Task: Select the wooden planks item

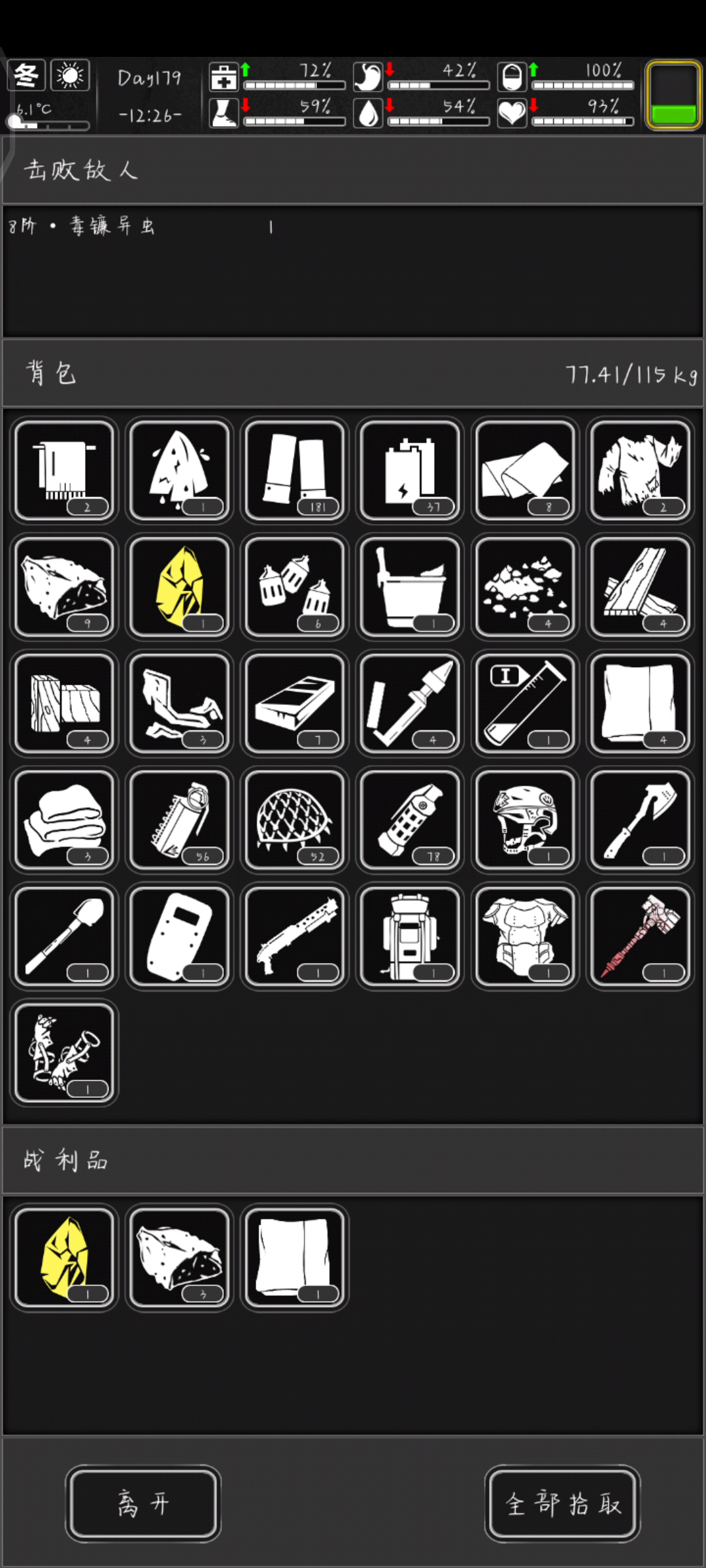Action: [x=640, y=587]
